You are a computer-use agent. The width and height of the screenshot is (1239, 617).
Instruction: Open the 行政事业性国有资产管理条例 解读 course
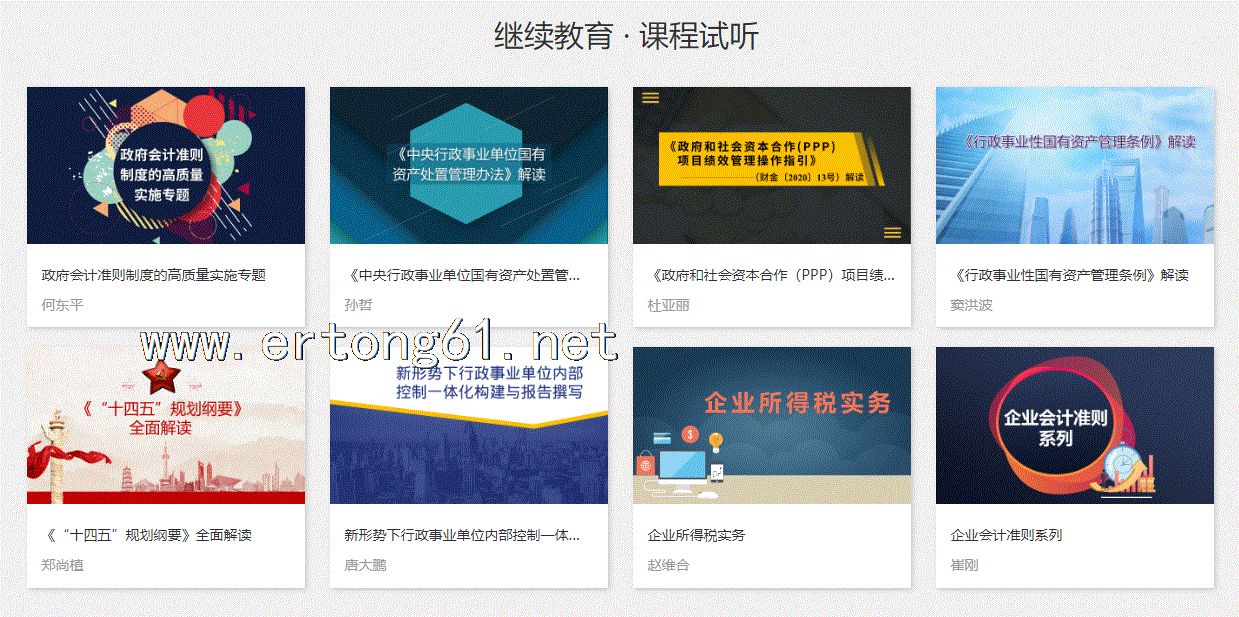coord(1074,166)
